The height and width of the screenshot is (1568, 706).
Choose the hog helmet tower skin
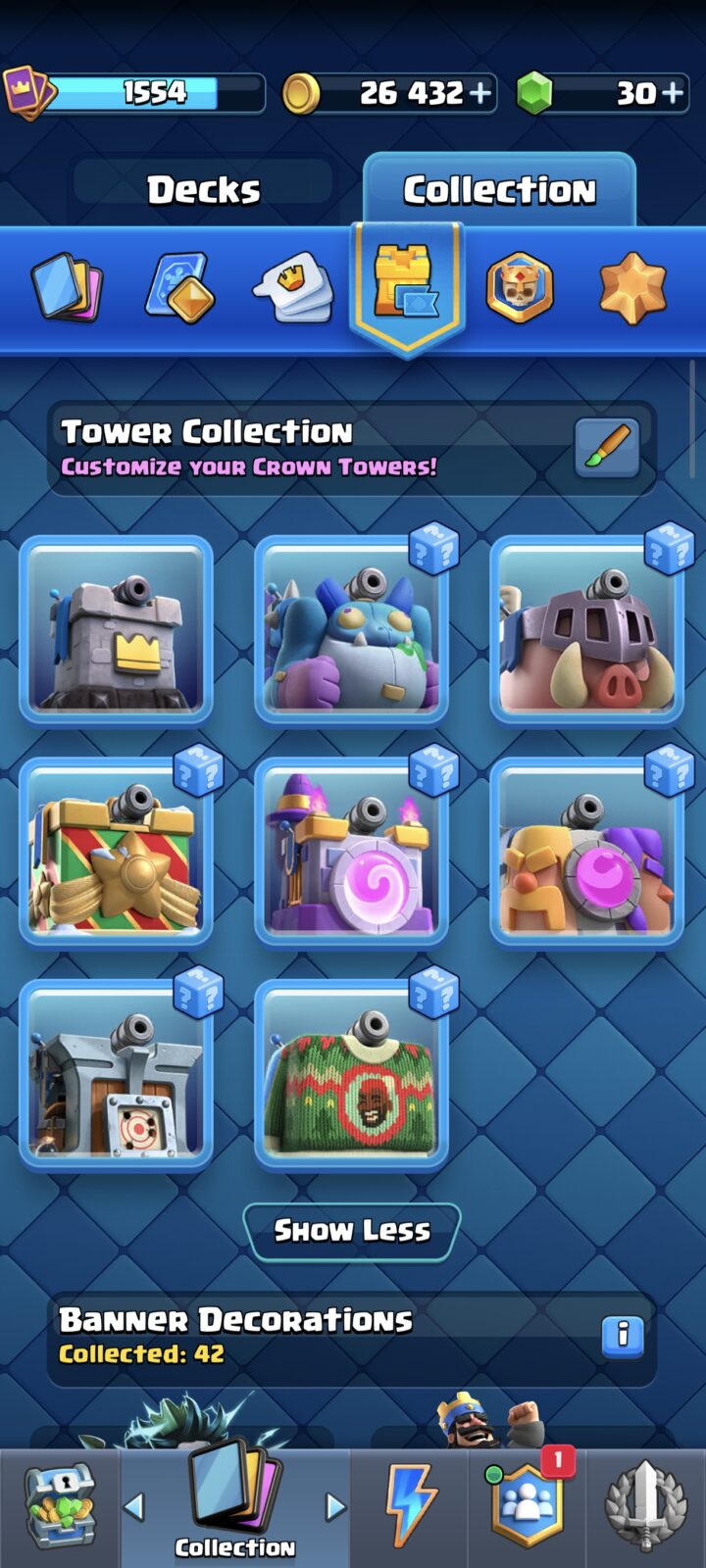587,630
